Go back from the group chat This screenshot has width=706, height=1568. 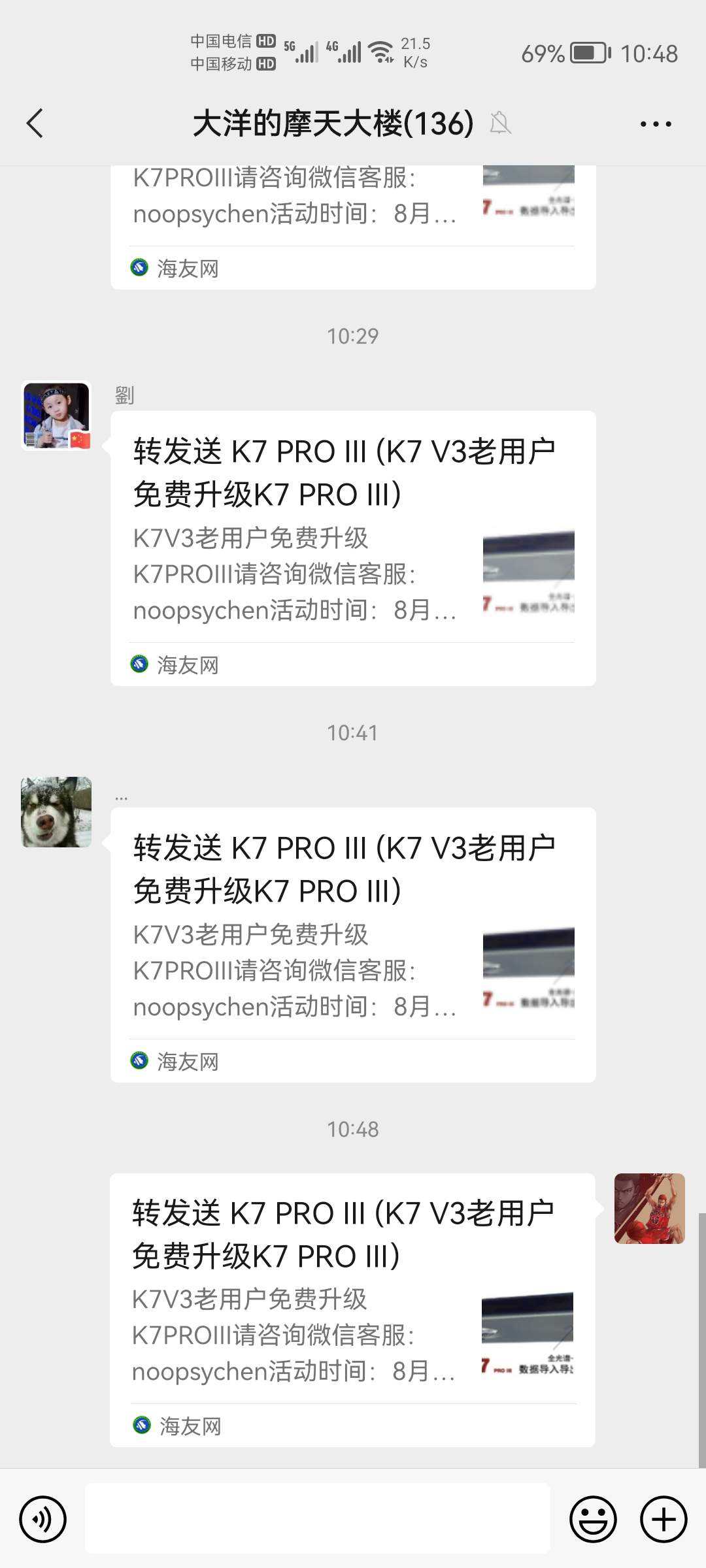pyautogui.click(x=35, y=123)
